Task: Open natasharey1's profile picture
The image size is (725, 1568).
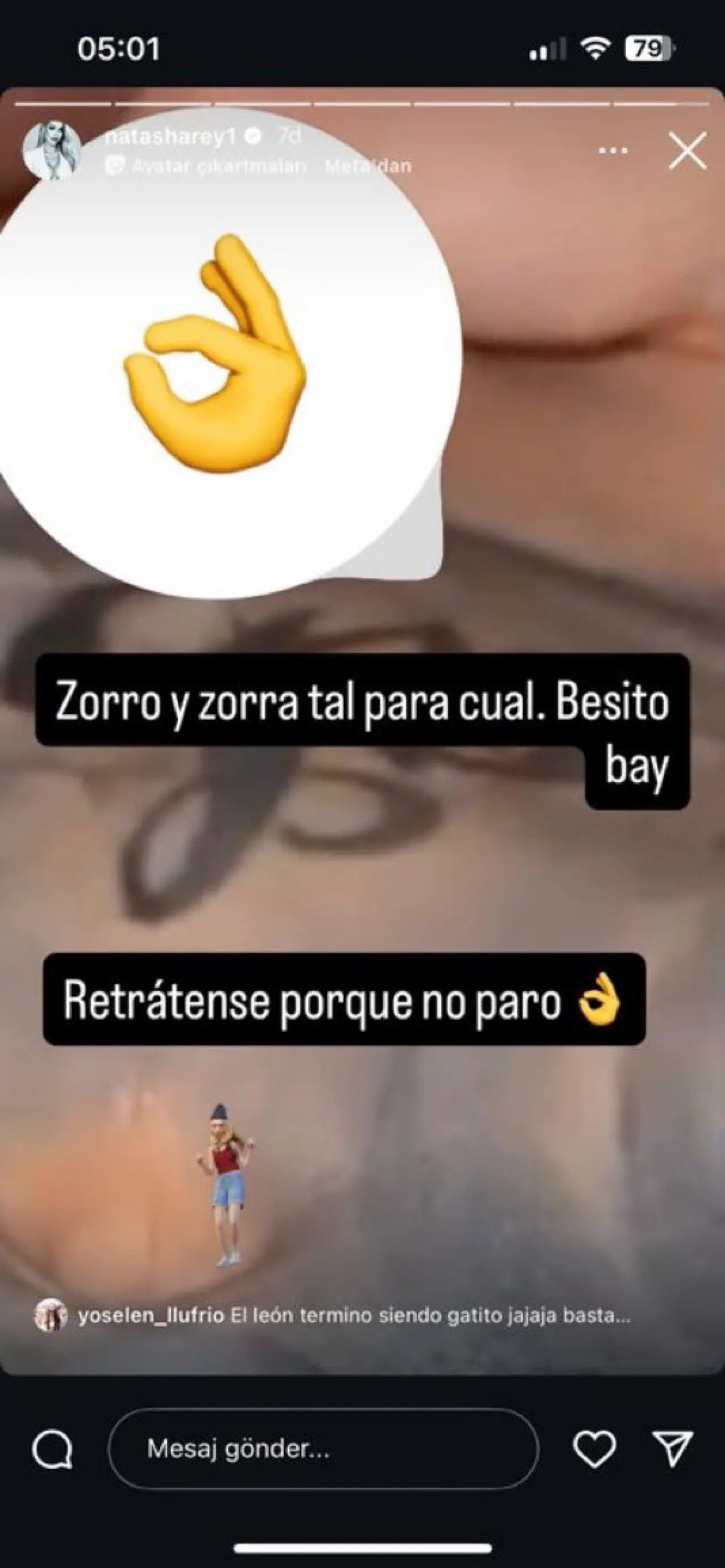Action: (52, 151)
